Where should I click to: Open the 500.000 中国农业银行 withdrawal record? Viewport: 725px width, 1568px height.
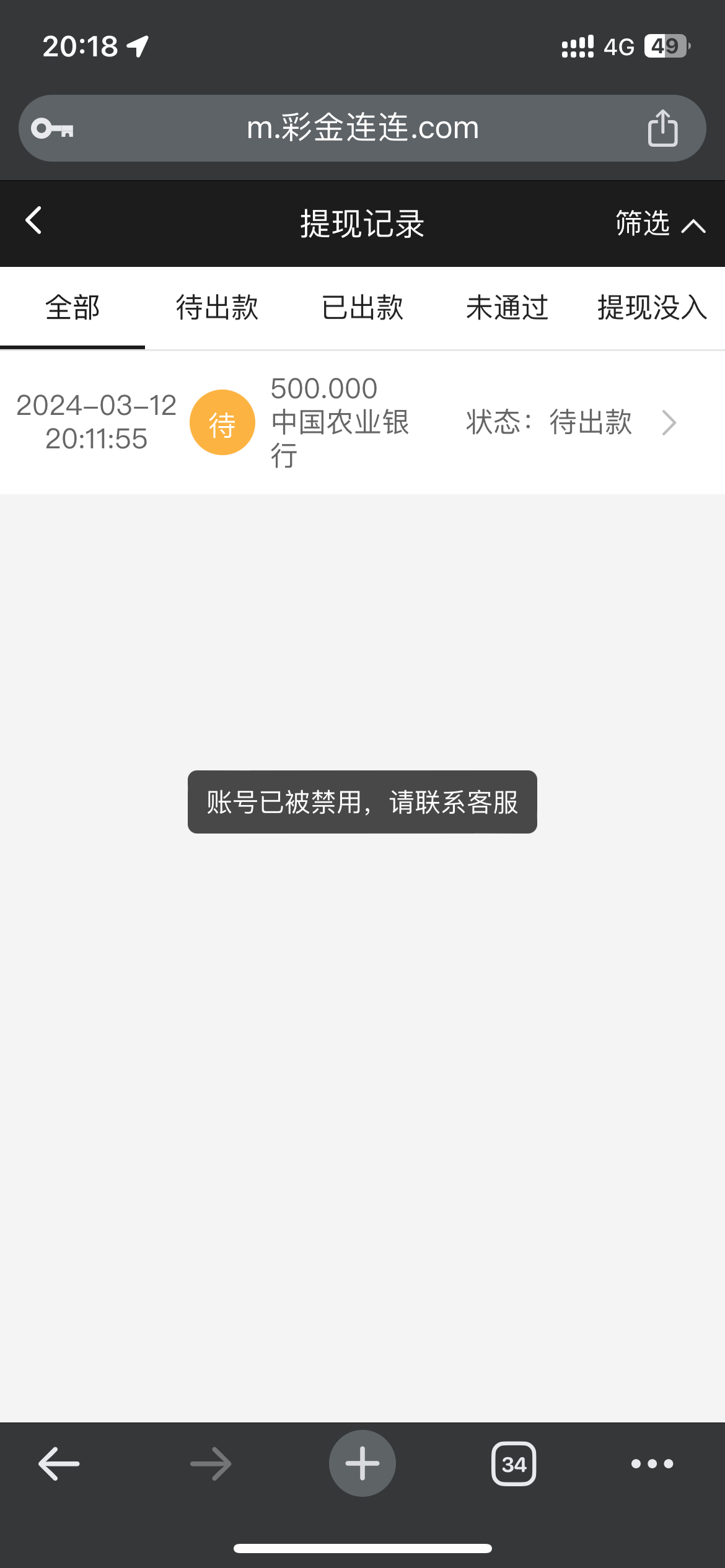tap(362, 422)
